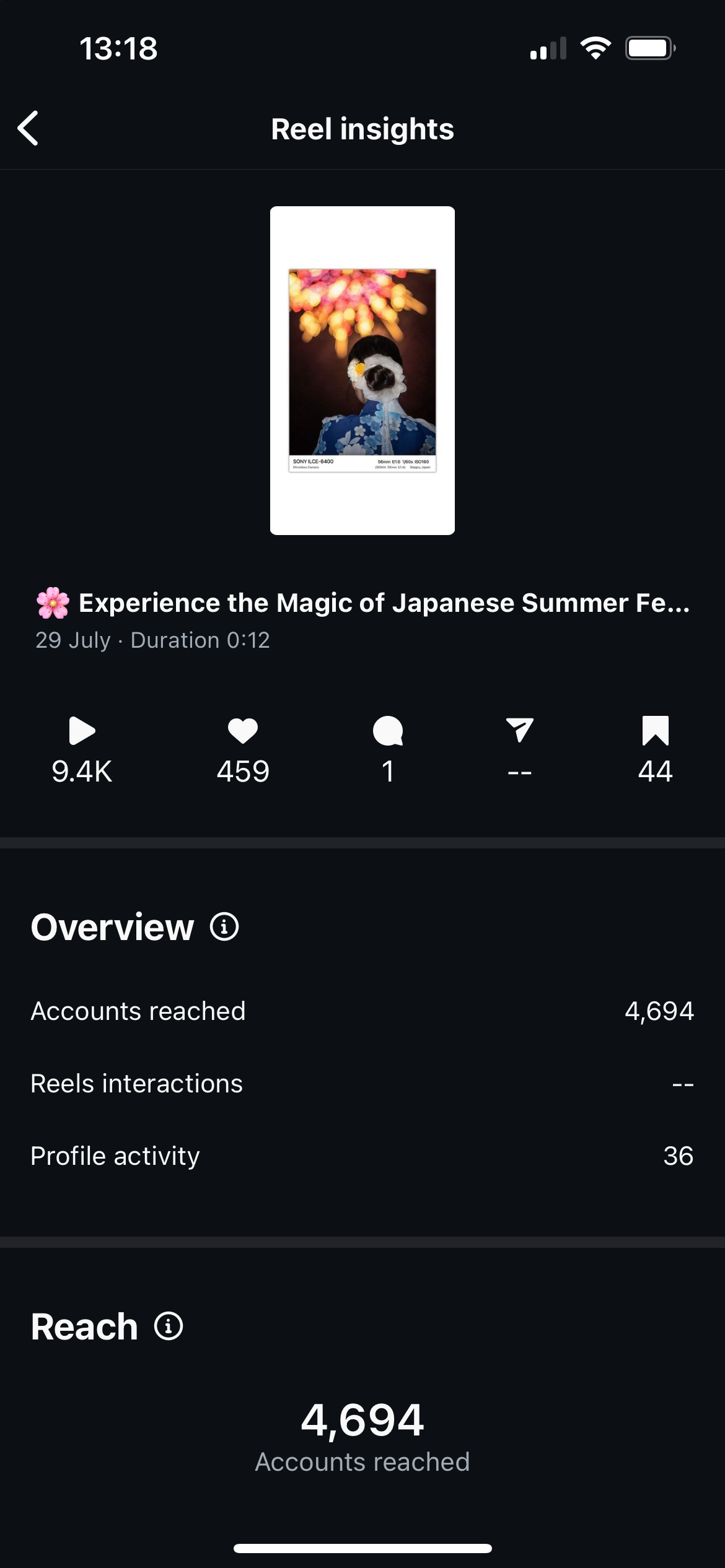Tap the info icon beside Overview

[x=224, y=927]
